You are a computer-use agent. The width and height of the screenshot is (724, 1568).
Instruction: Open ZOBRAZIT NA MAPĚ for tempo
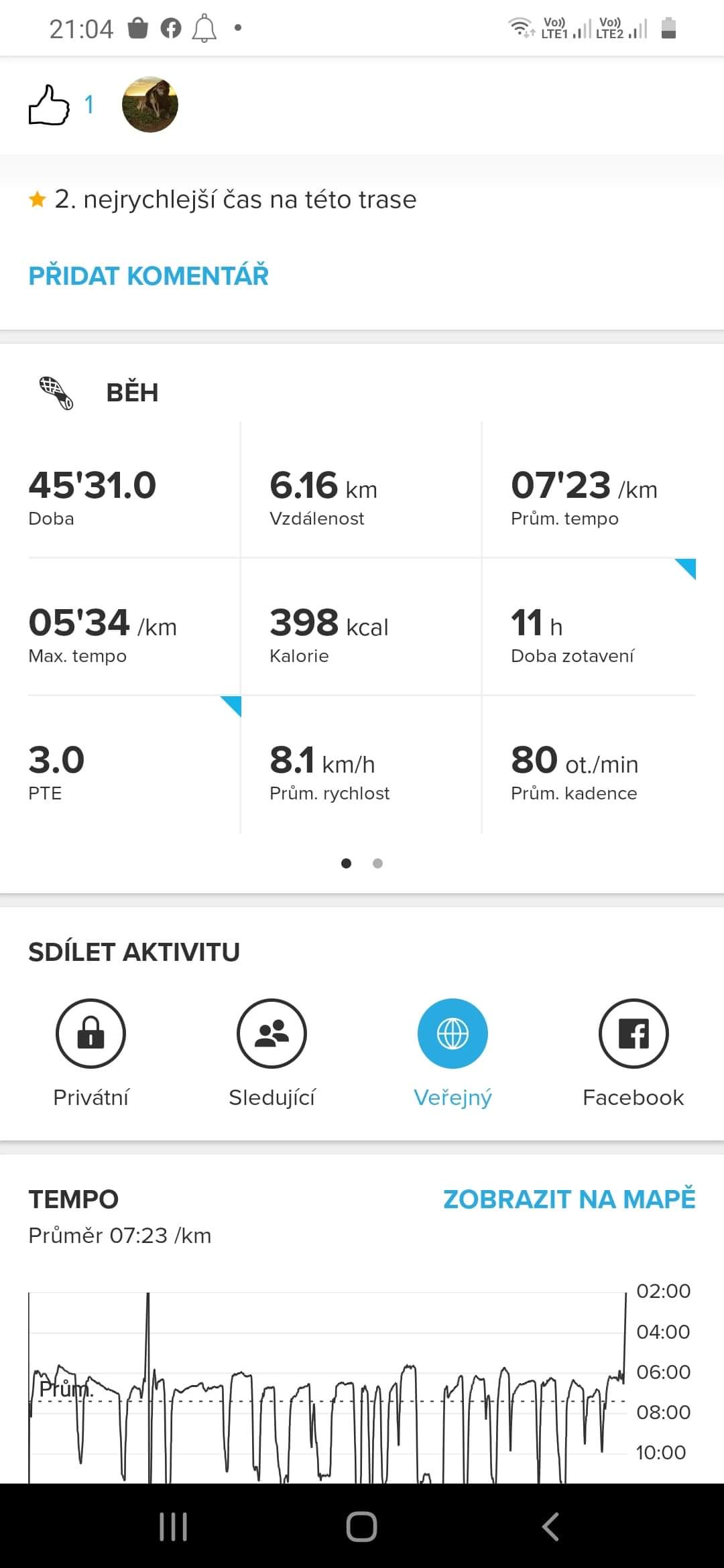569,1199
